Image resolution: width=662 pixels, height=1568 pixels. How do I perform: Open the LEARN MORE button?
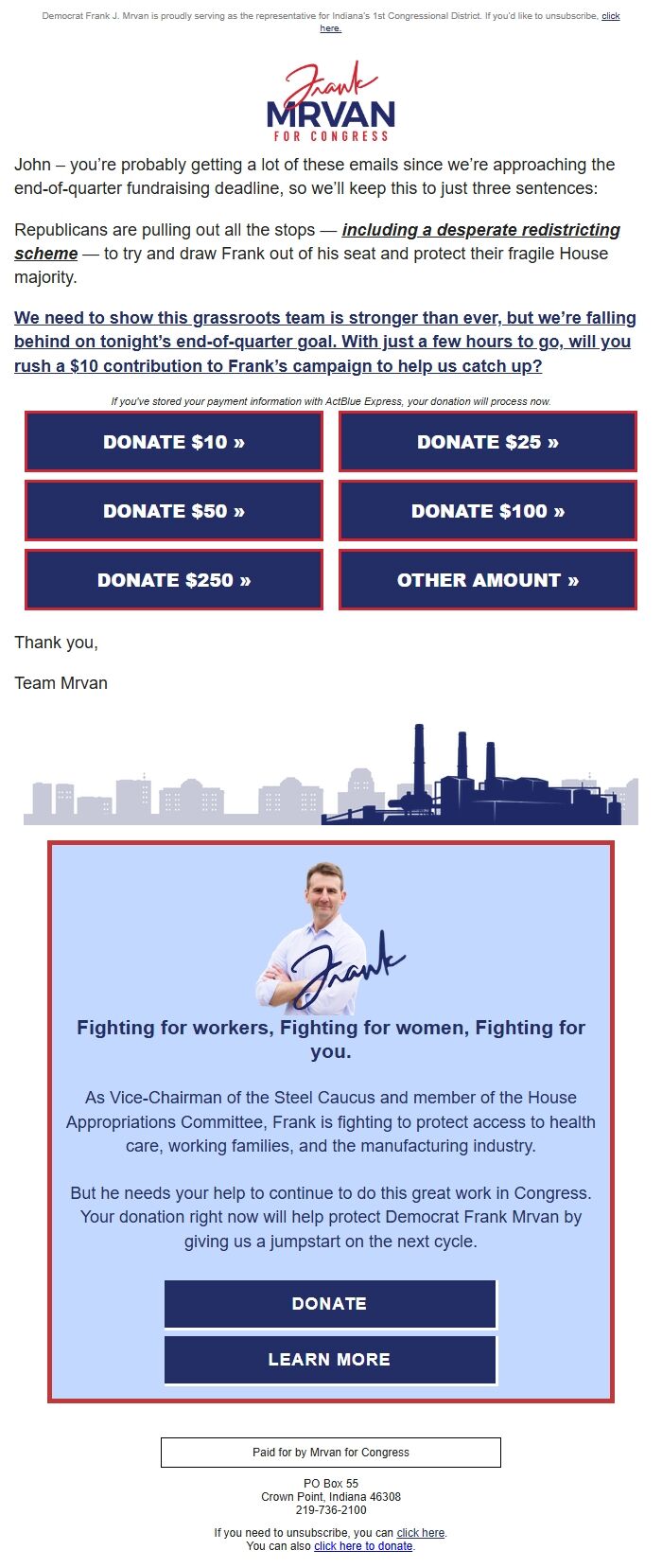330,1360
